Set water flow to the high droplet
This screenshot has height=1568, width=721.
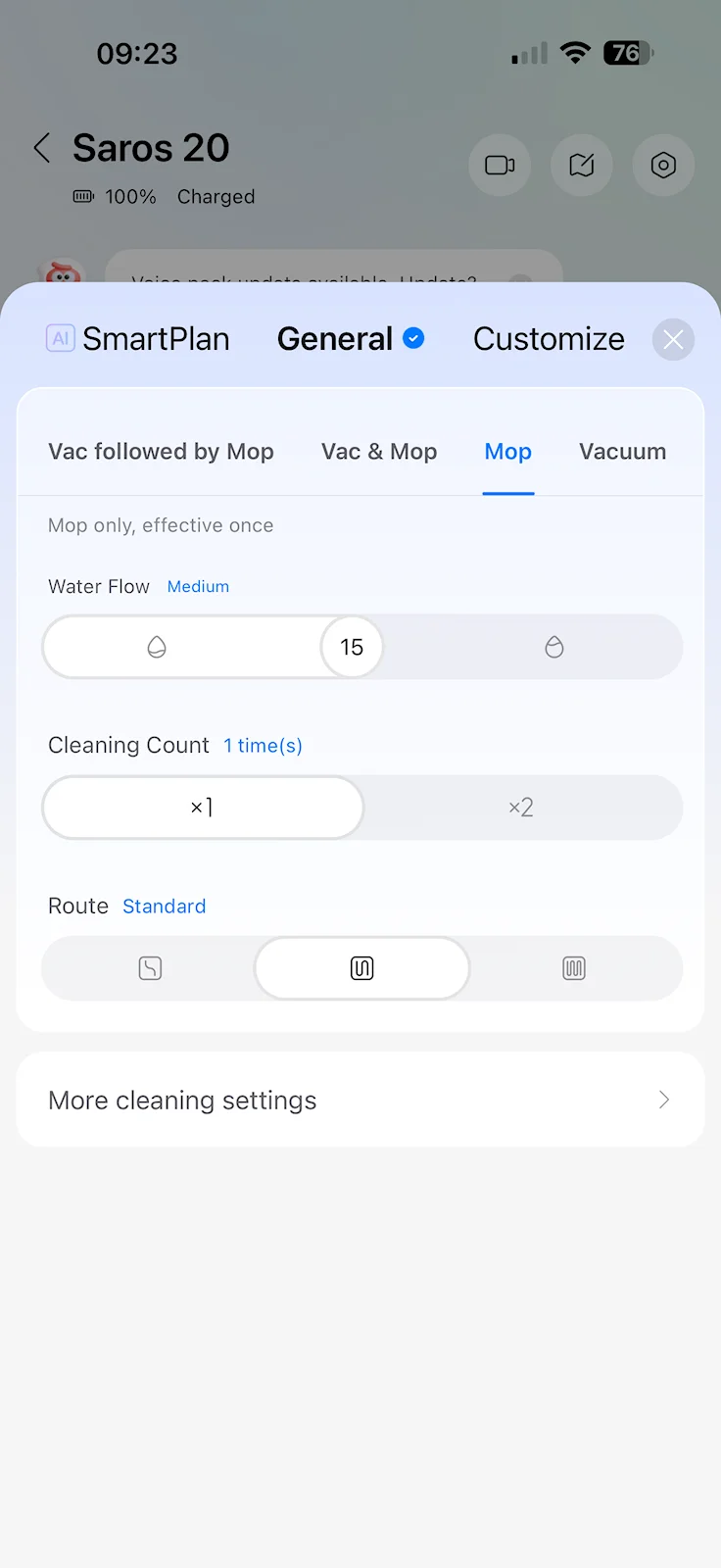point(554,647)
